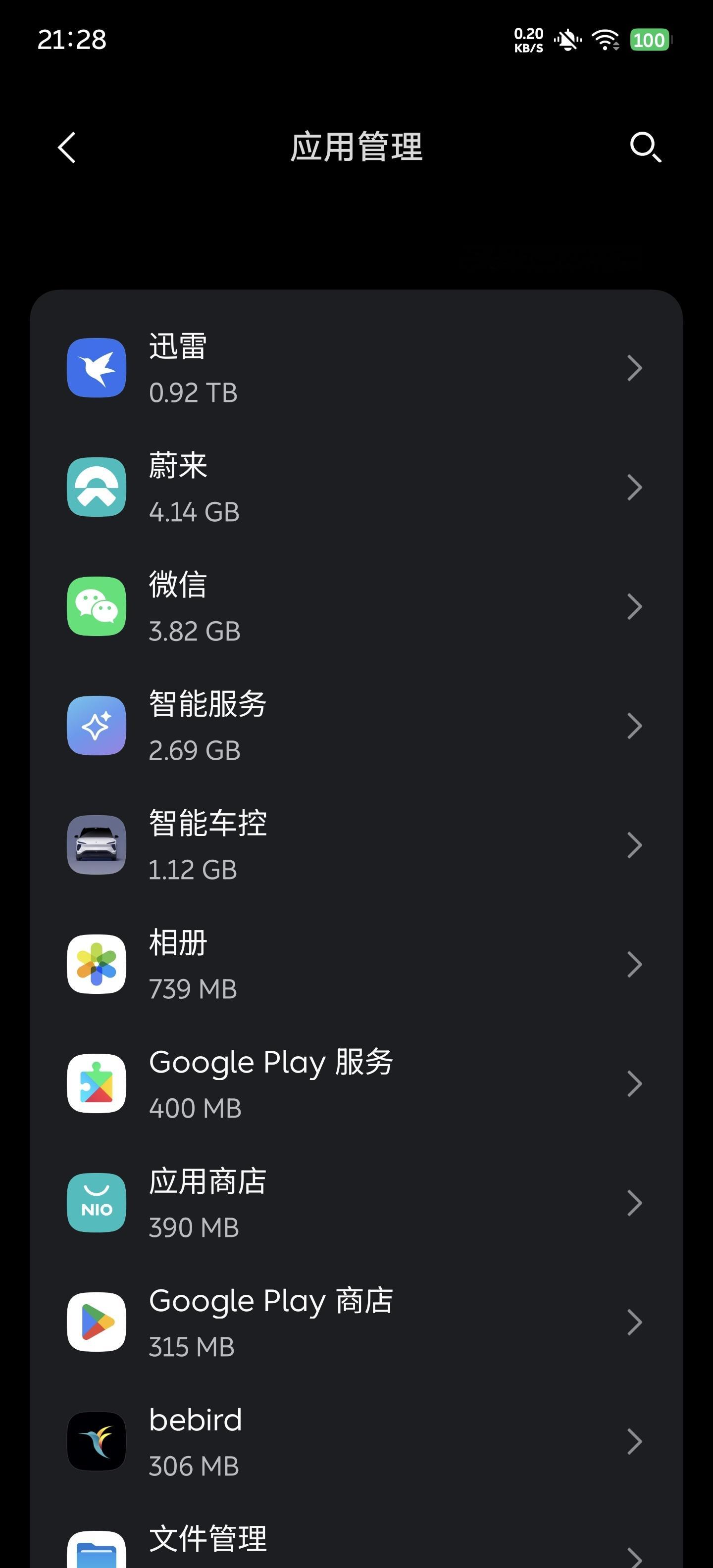The image size is (713, 1568).
Task: Open 智能服务 app info
Action: click(x=356, y=726)
